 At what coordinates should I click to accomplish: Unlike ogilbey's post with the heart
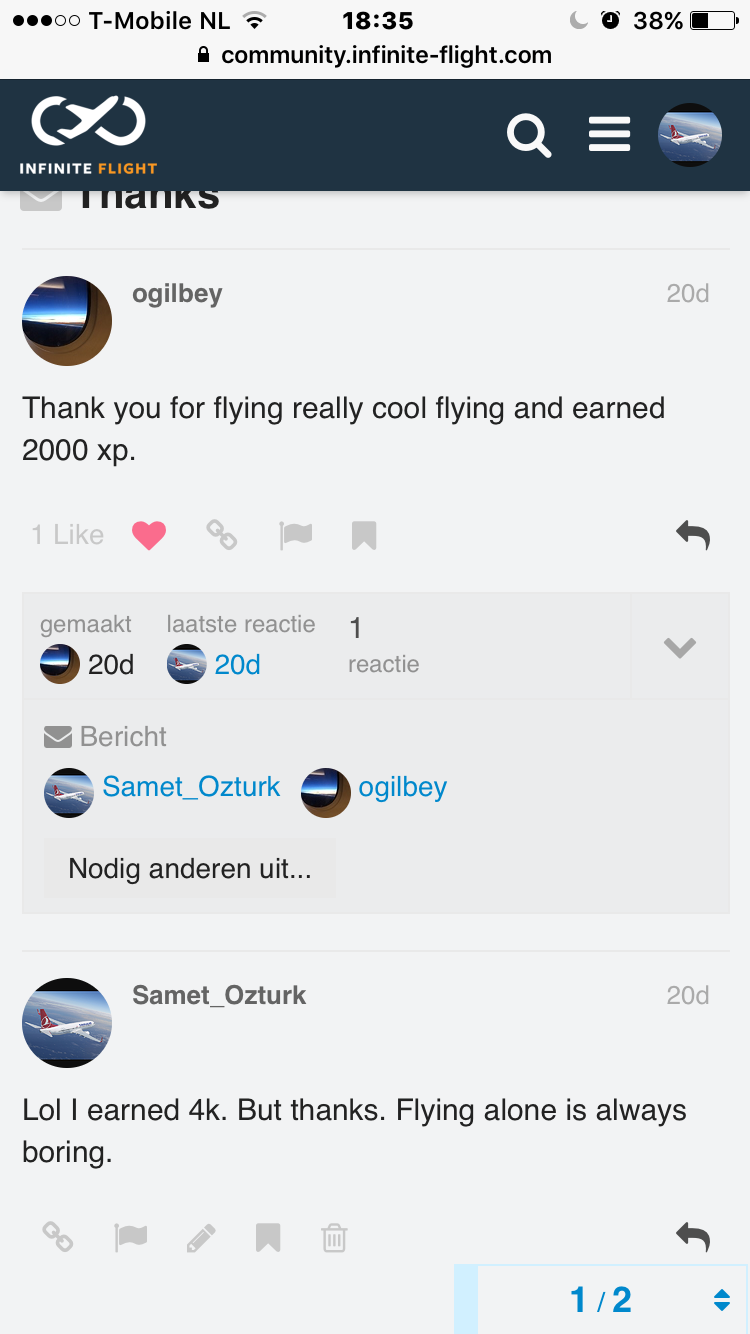click(149, 536)
